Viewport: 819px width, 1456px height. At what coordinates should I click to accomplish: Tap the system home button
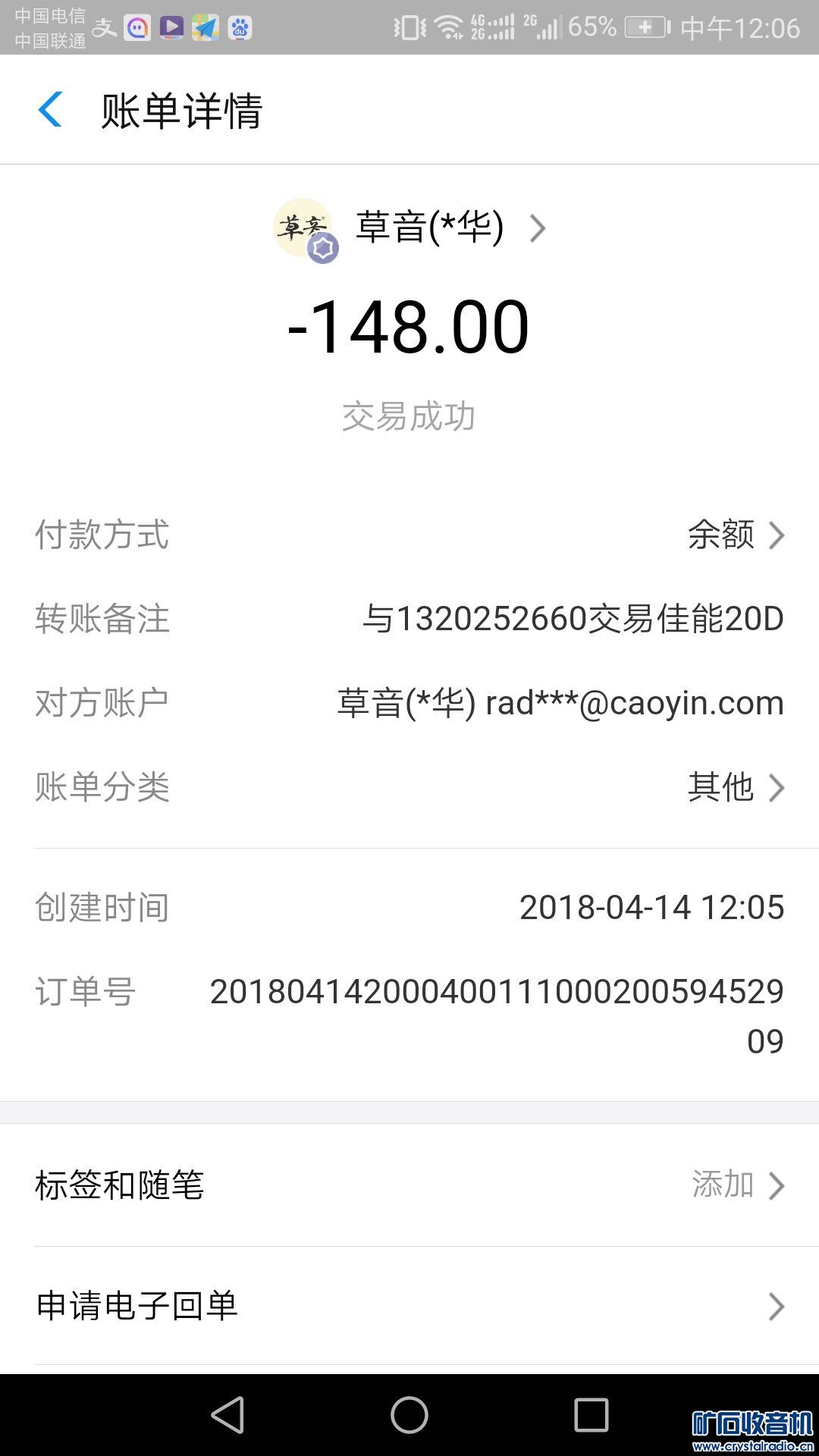409,1415
